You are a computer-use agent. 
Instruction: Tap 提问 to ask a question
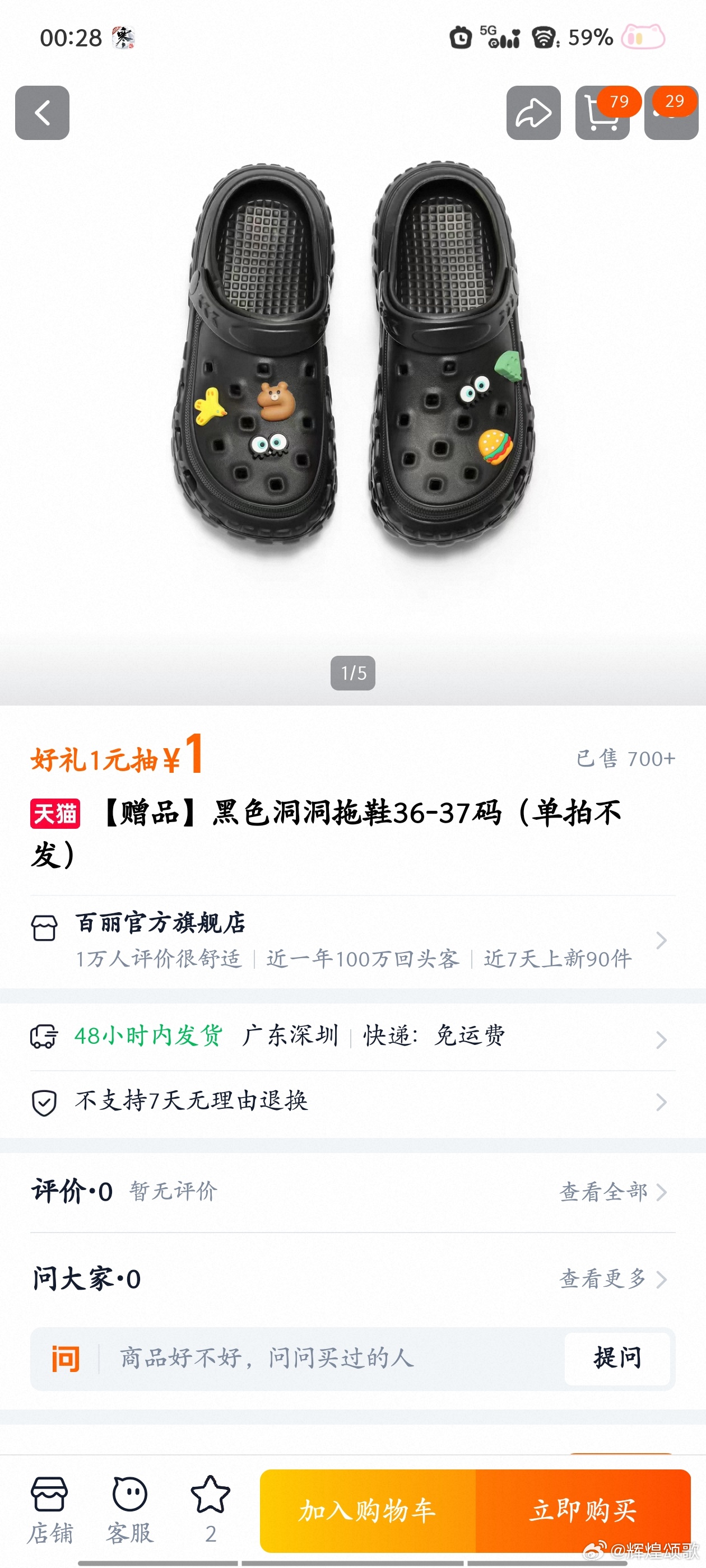pyautogui.click(x=617, y=1358)
